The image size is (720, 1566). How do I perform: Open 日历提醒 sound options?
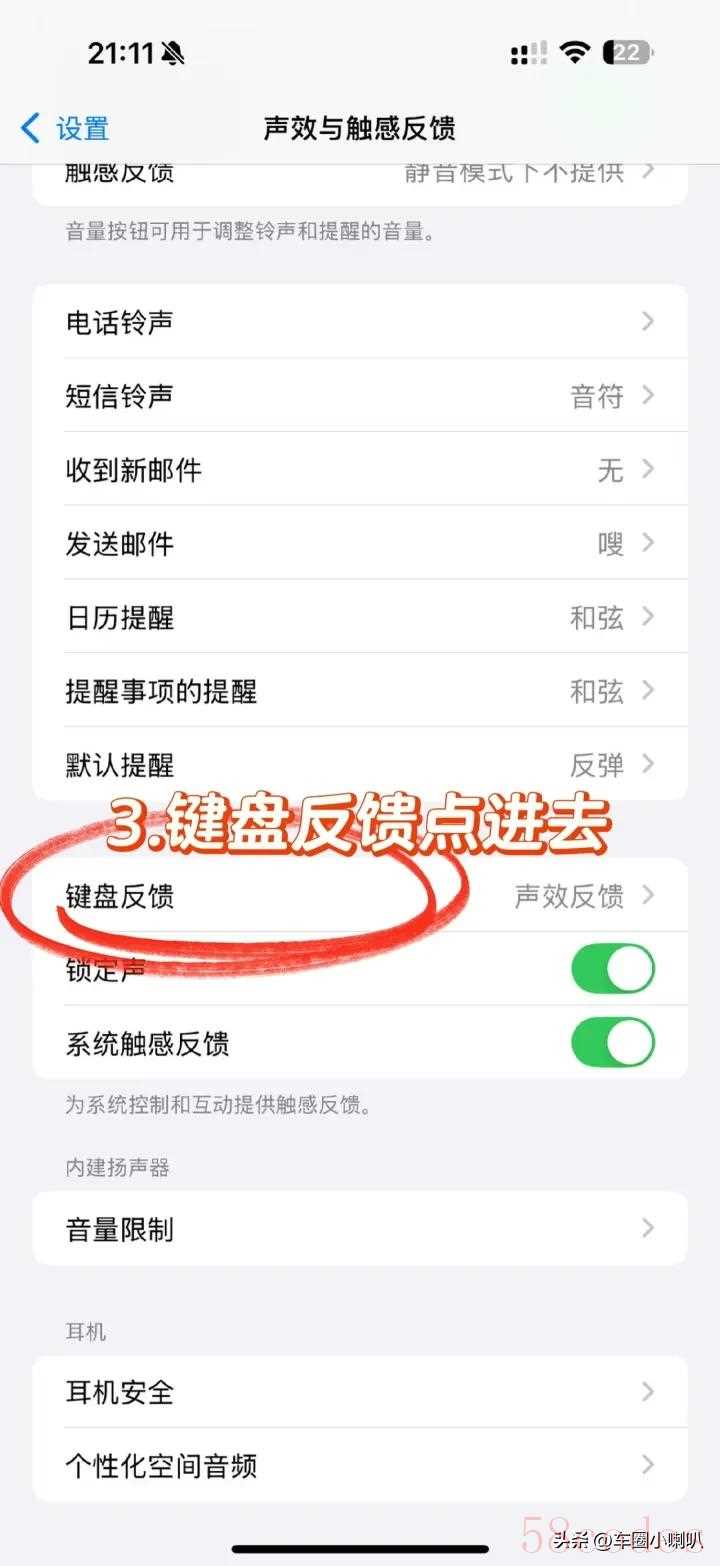click(360, 618)
